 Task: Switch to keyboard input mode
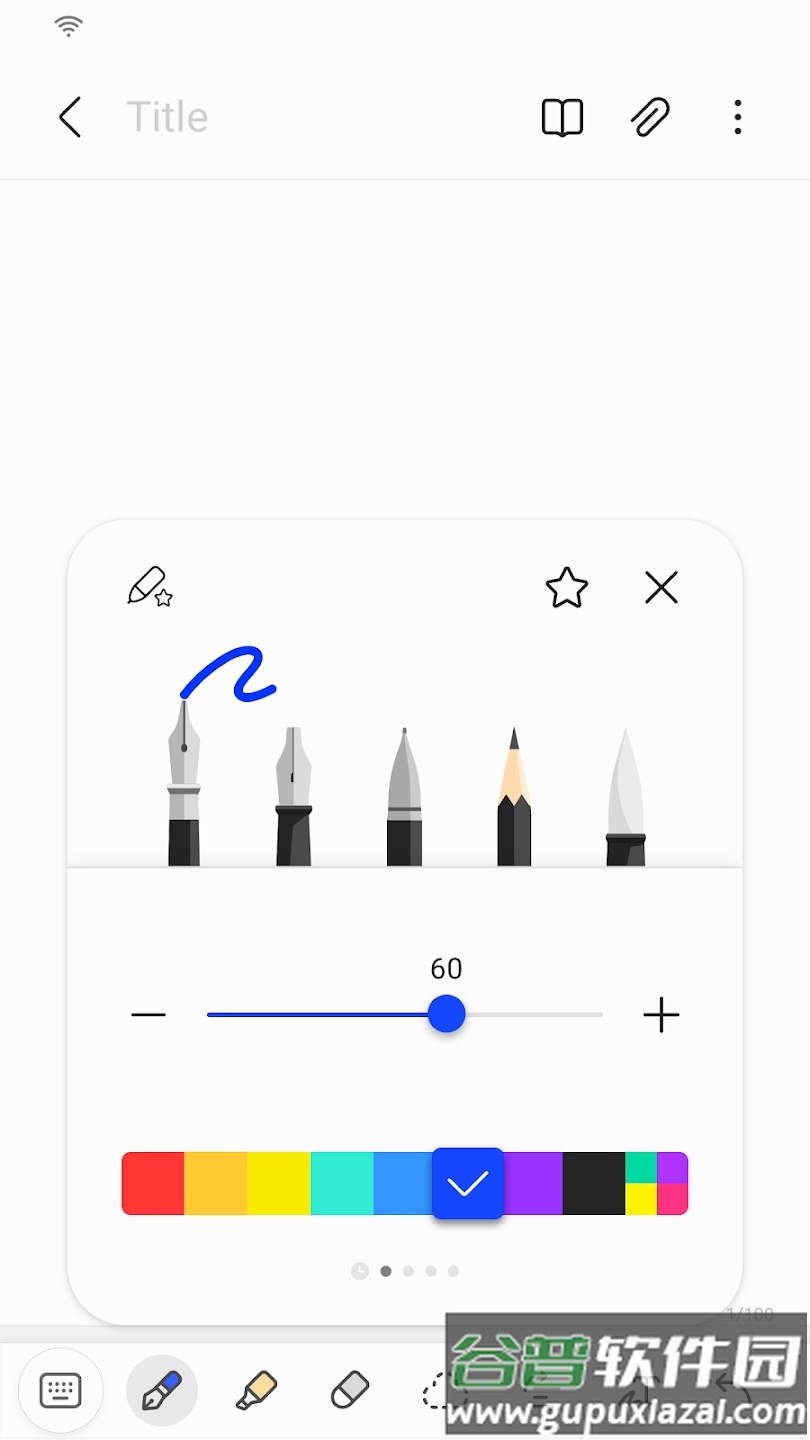(60, 1390)
